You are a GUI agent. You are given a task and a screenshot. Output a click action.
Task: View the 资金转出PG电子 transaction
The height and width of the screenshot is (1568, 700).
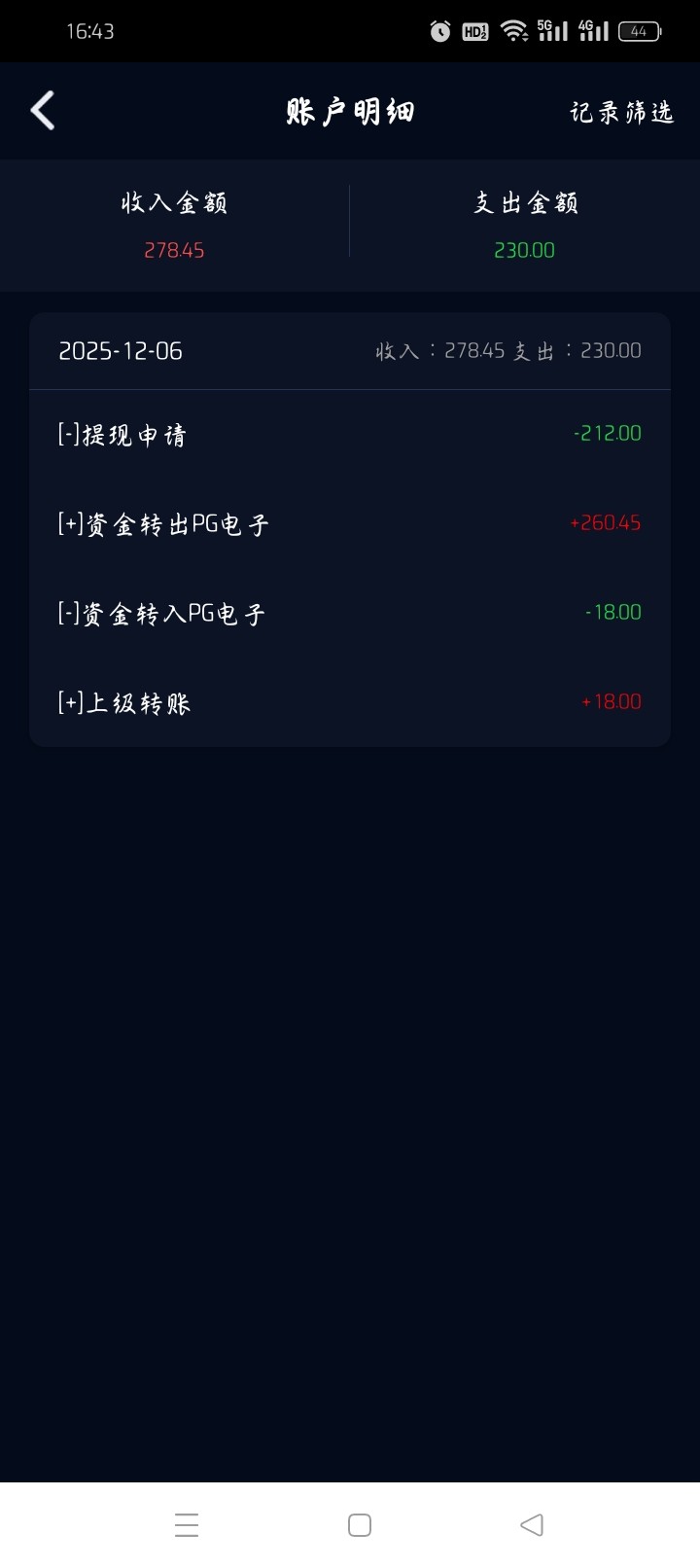(x=349, y=524)
